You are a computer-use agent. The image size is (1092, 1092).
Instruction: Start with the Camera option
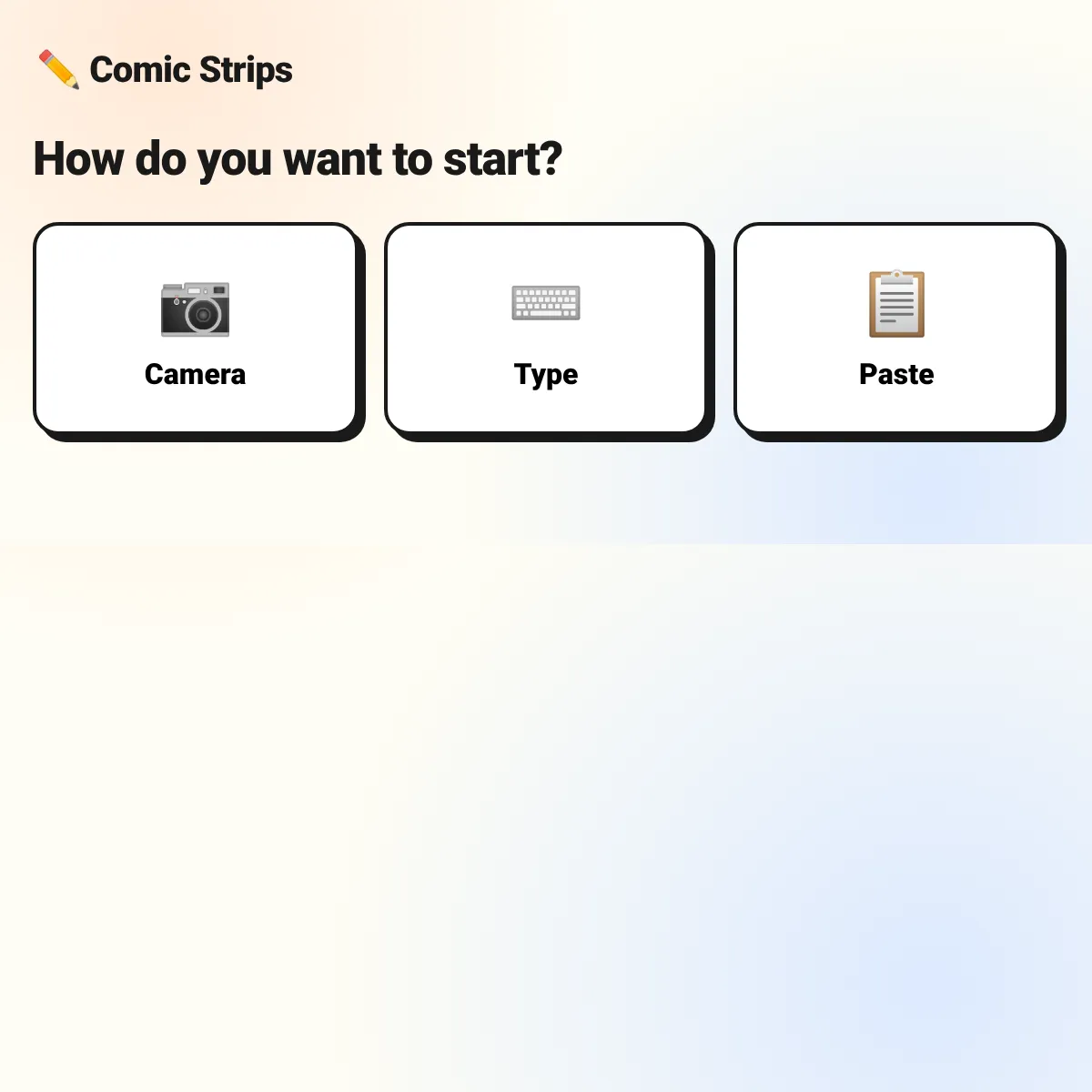(196, 329)
